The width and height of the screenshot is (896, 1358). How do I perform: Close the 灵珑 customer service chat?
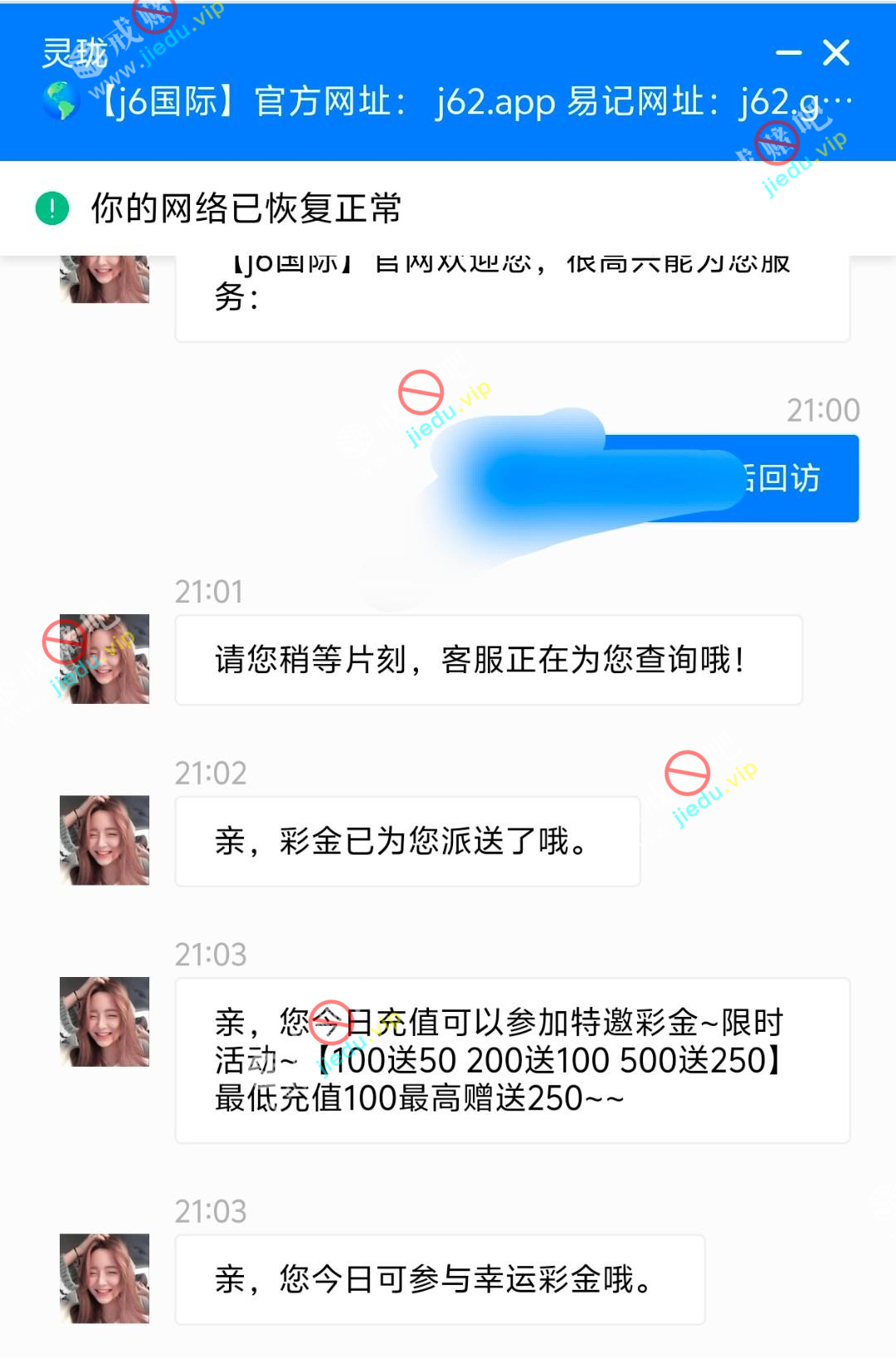tap(836, 53)
